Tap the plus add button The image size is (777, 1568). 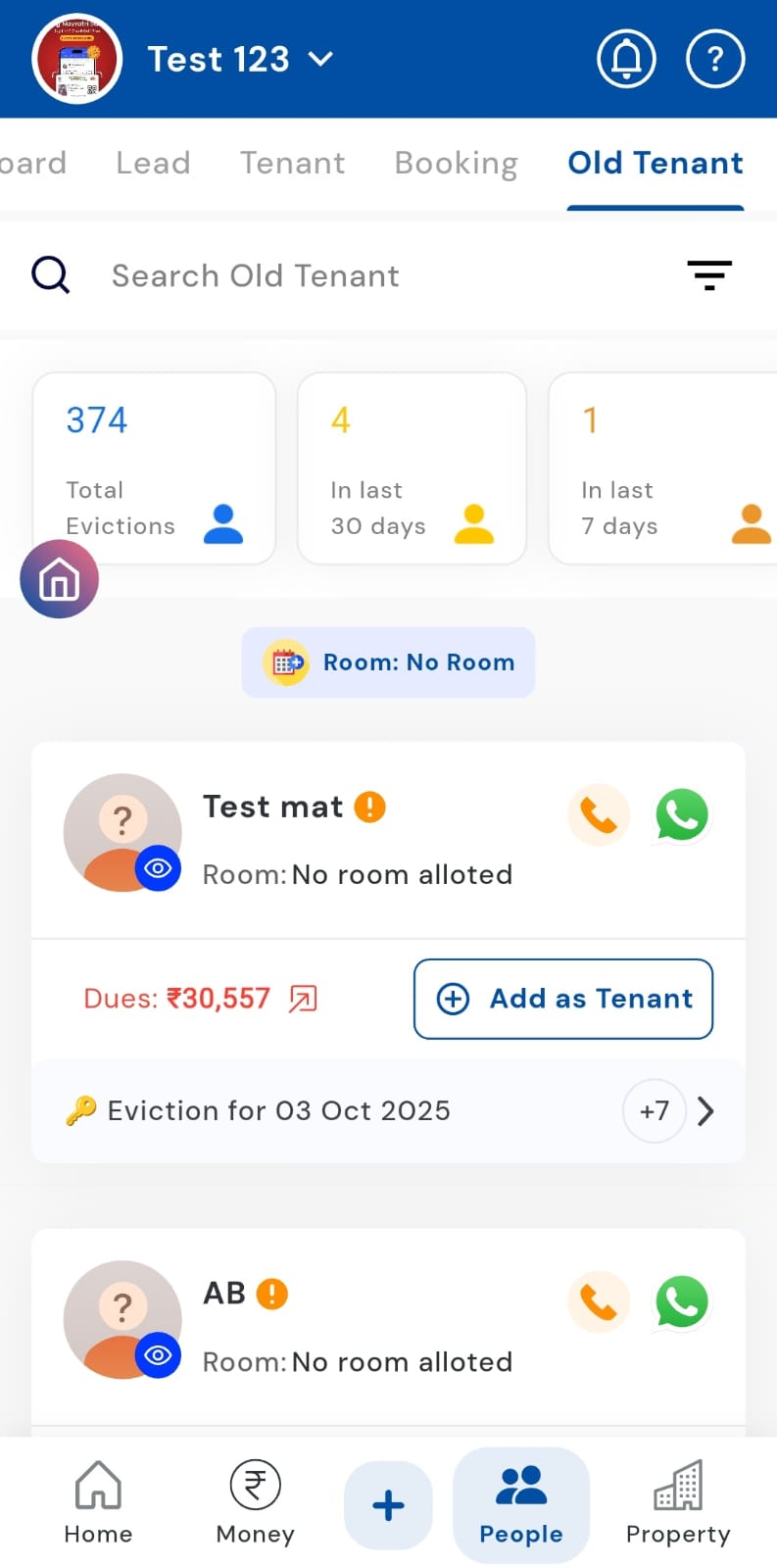click(x=388, y=1505)
